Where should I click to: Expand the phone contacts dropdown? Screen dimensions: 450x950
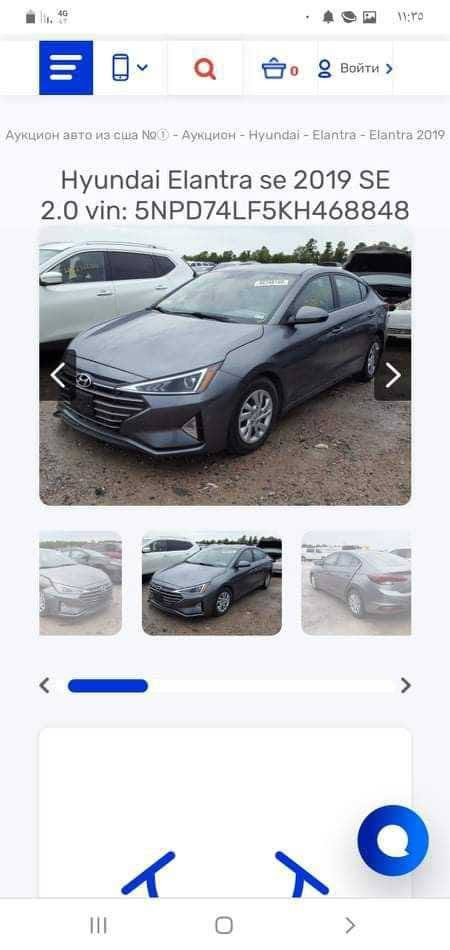pos(130,67)
